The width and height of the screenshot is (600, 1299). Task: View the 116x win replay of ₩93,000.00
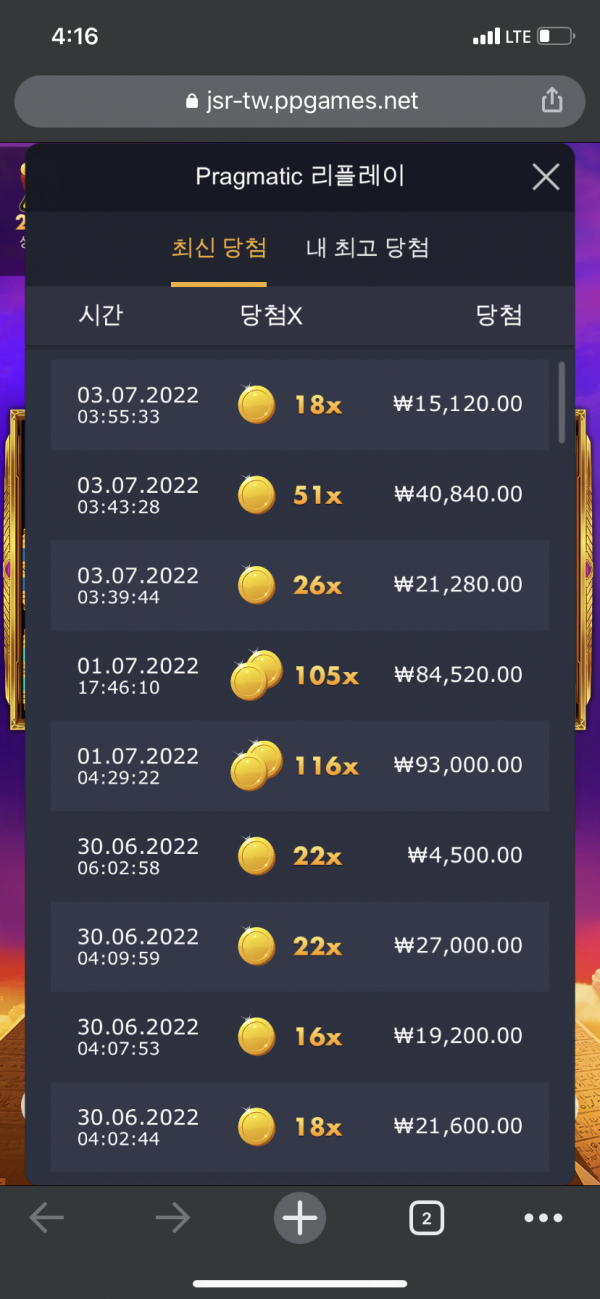300,765
